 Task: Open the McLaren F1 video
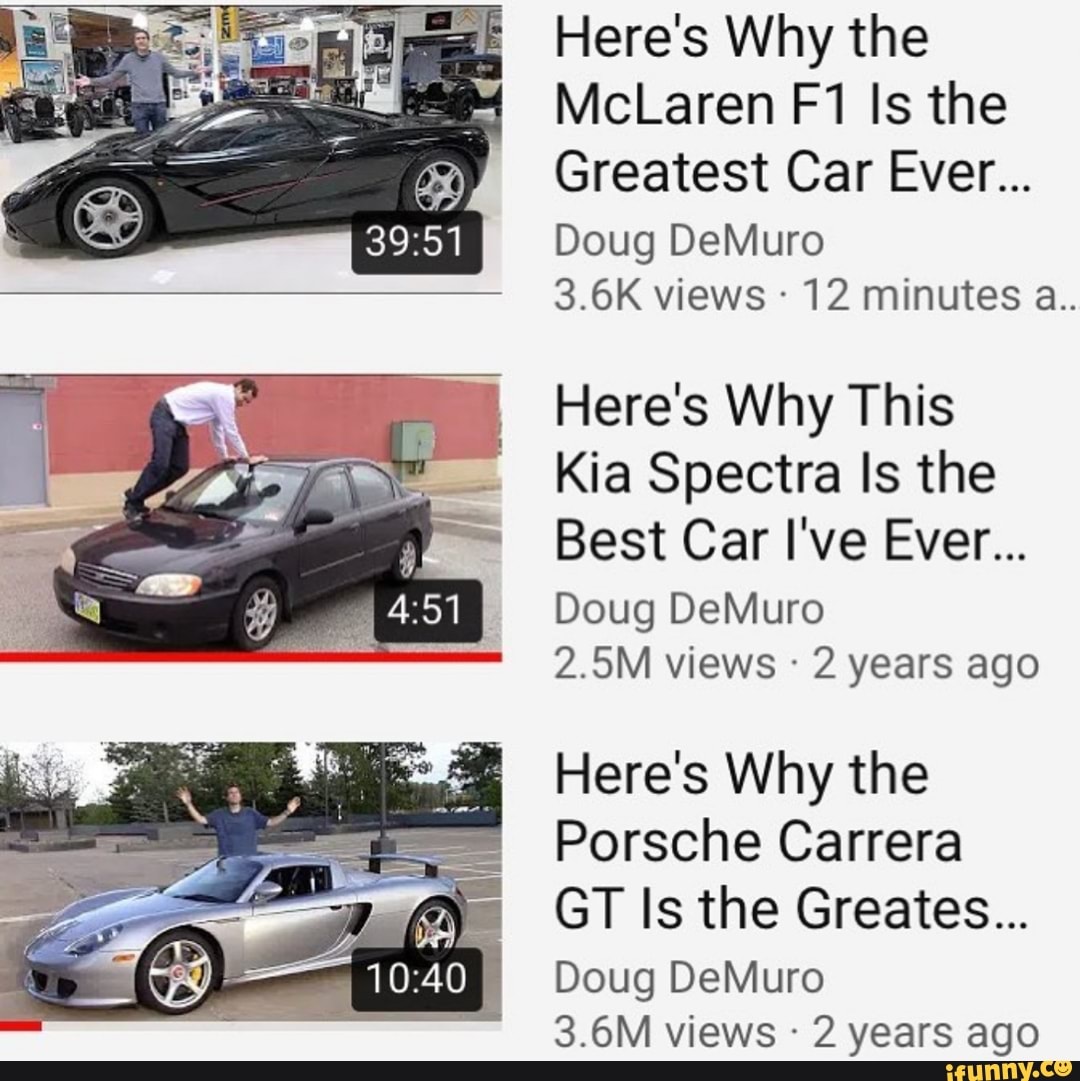coord(250,150)
